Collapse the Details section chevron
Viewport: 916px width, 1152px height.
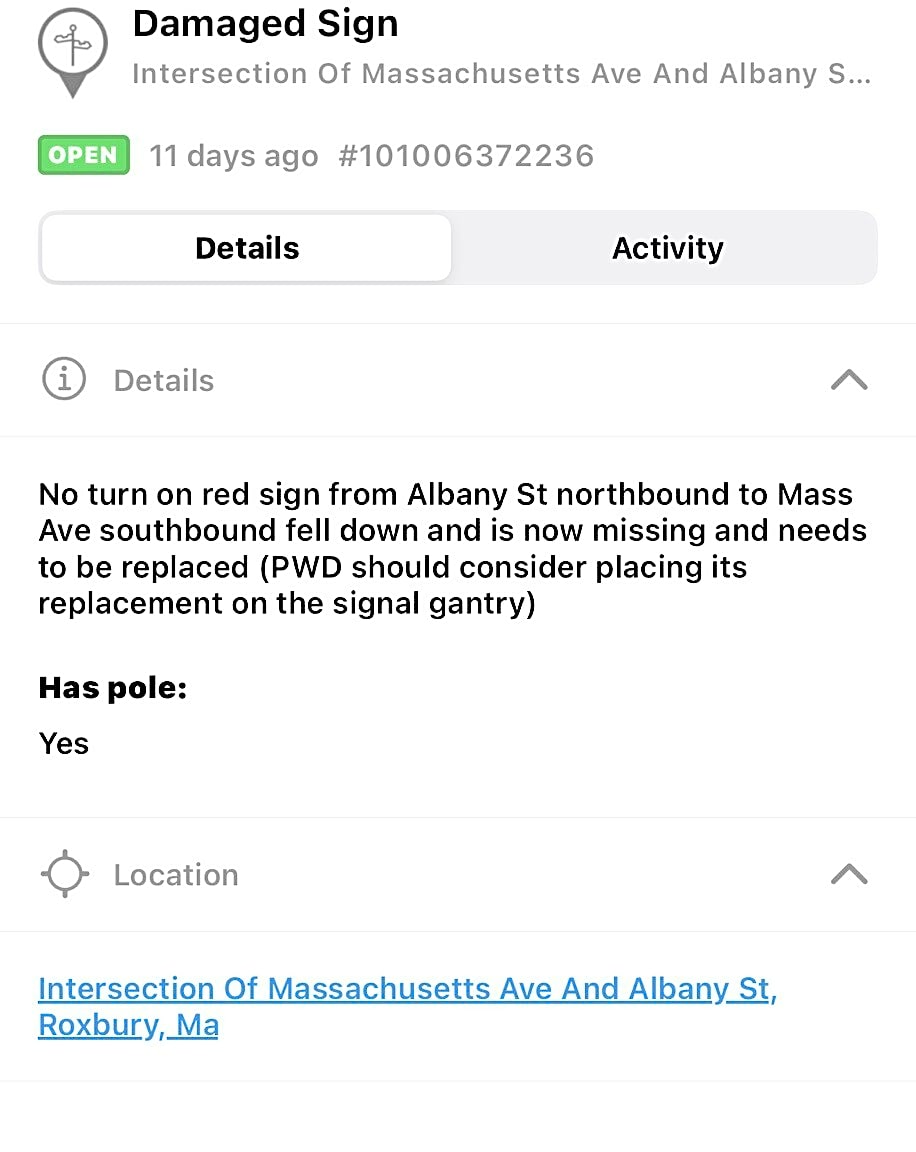[x=849, y=381]
